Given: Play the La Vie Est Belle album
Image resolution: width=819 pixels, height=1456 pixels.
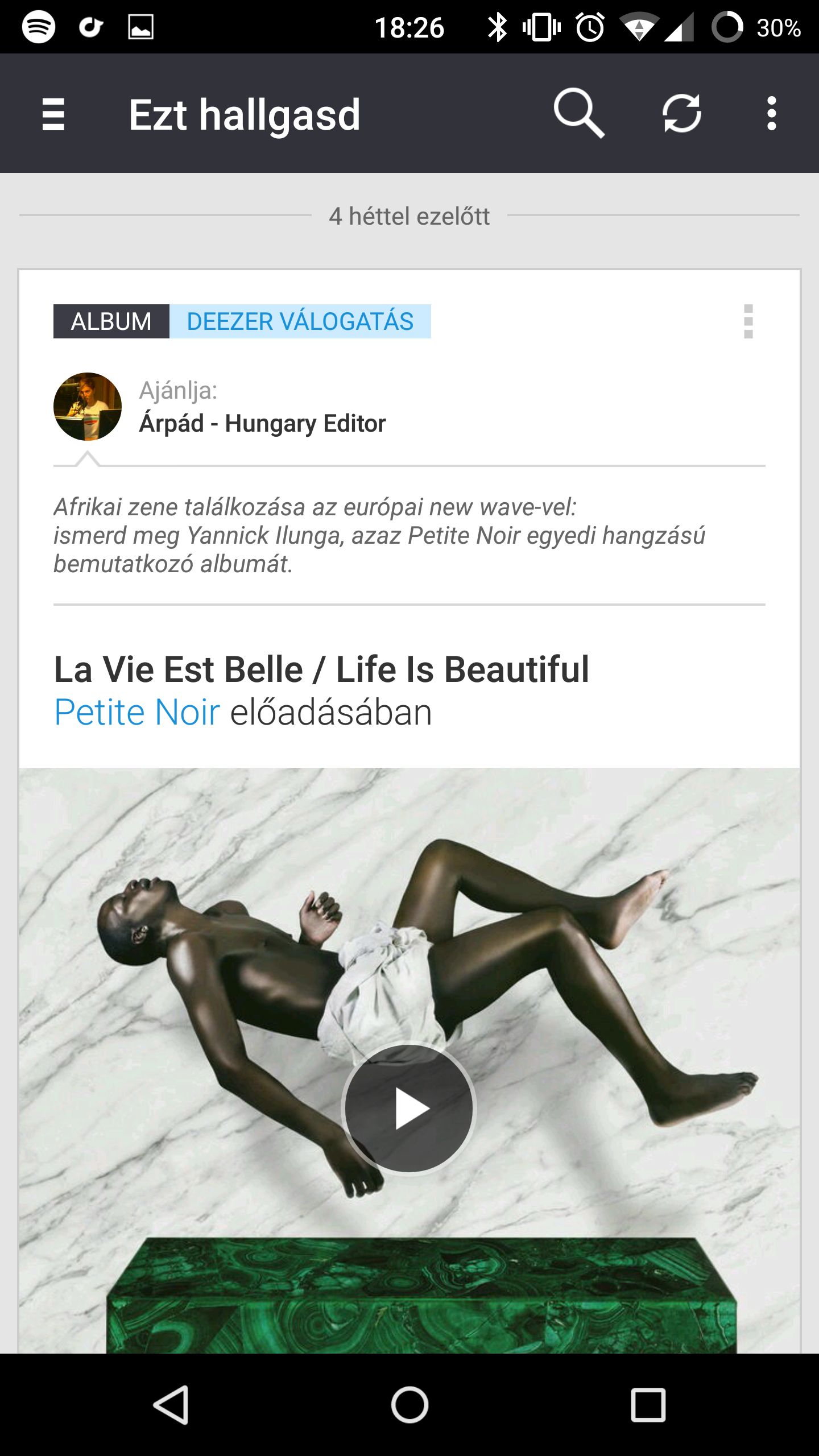Looking at the screenshot, I should 409,1108.
